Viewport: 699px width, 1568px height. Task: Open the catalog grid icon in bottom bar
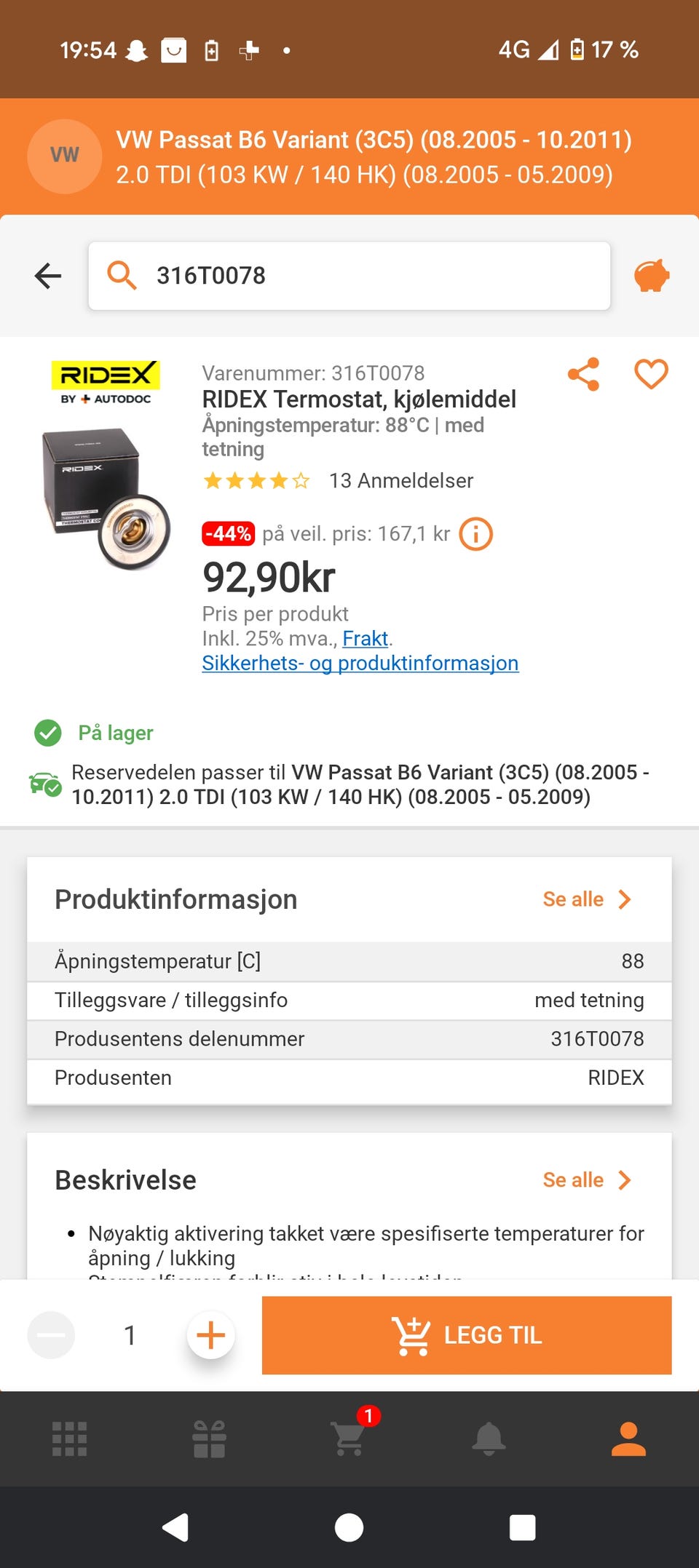pyautogui.click(x=70, y=1438)
